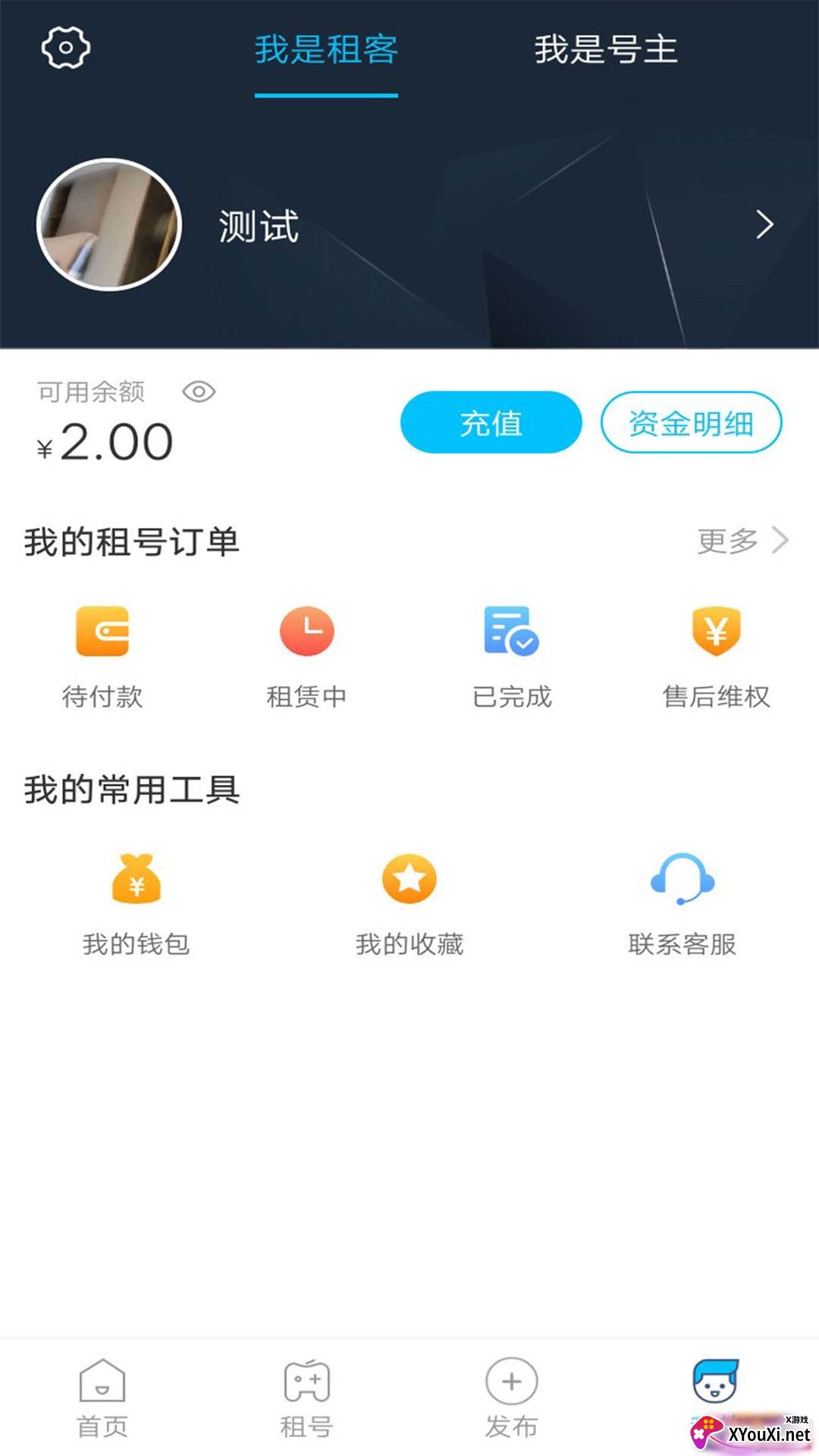The image size is (819, 1456).
Task: Open 我的收藏 favorites
Action: [409, 904]
